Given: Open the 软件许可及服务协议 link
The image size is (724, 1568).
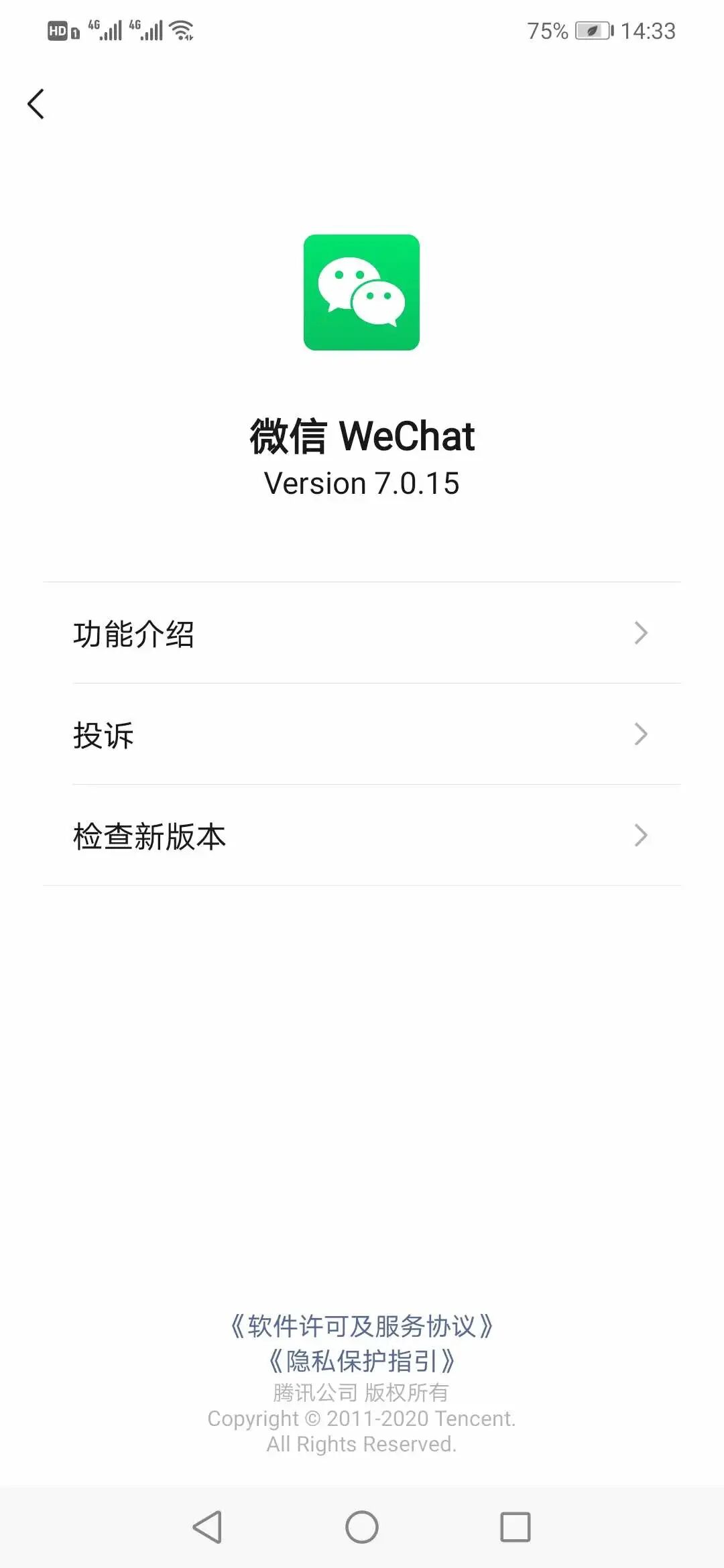Looking at the screenshot, I should click(362, 1326).
